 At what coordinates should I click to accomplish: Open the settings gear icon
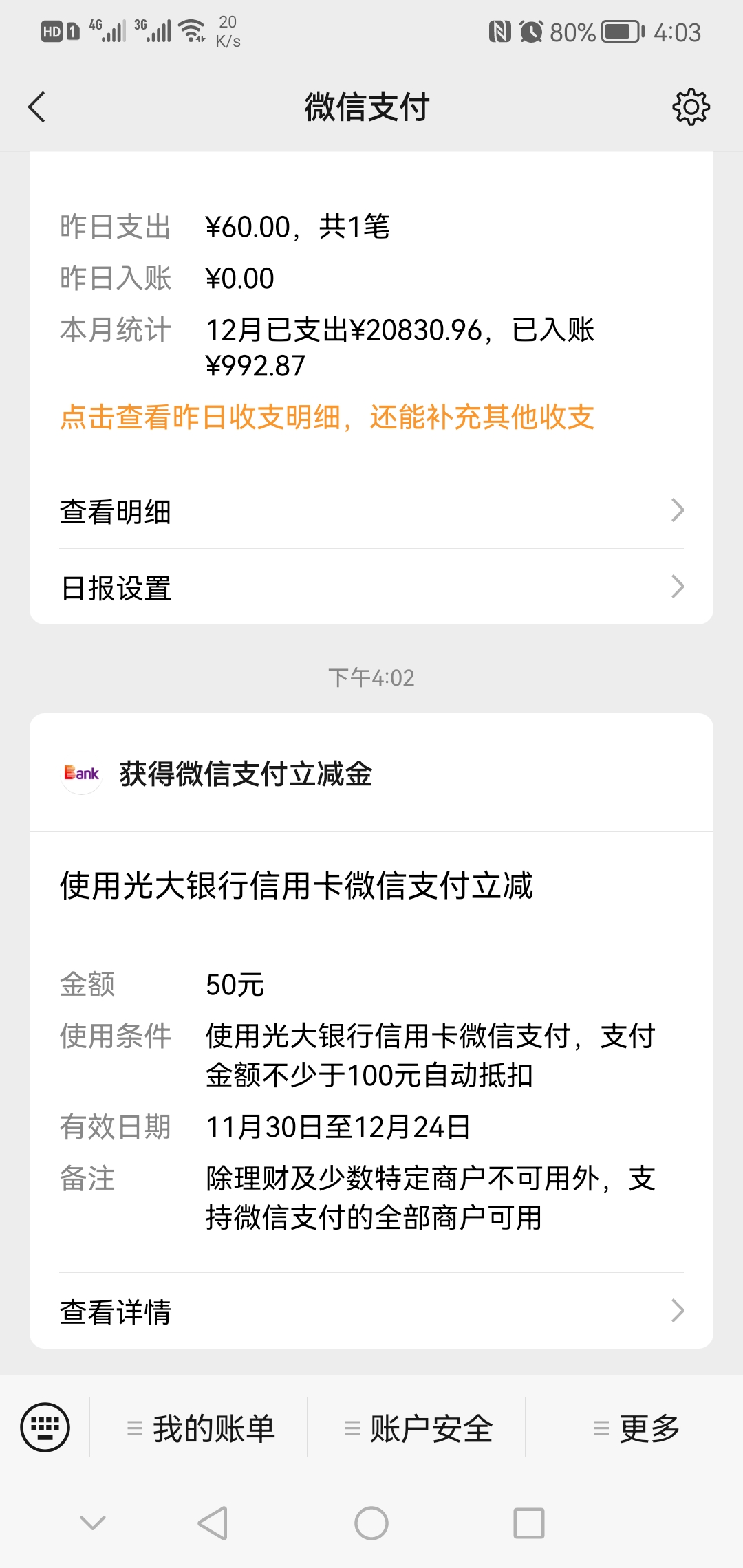pyautogui.click(x=691, y=107)
